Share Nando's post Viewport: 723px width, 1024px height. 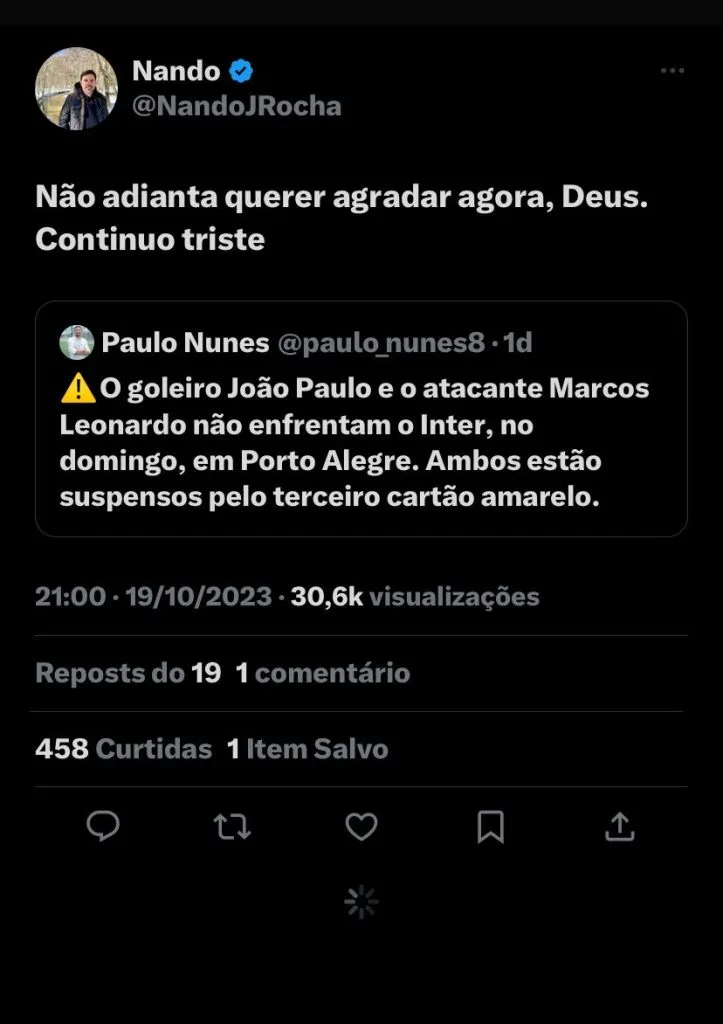[619, 826]
